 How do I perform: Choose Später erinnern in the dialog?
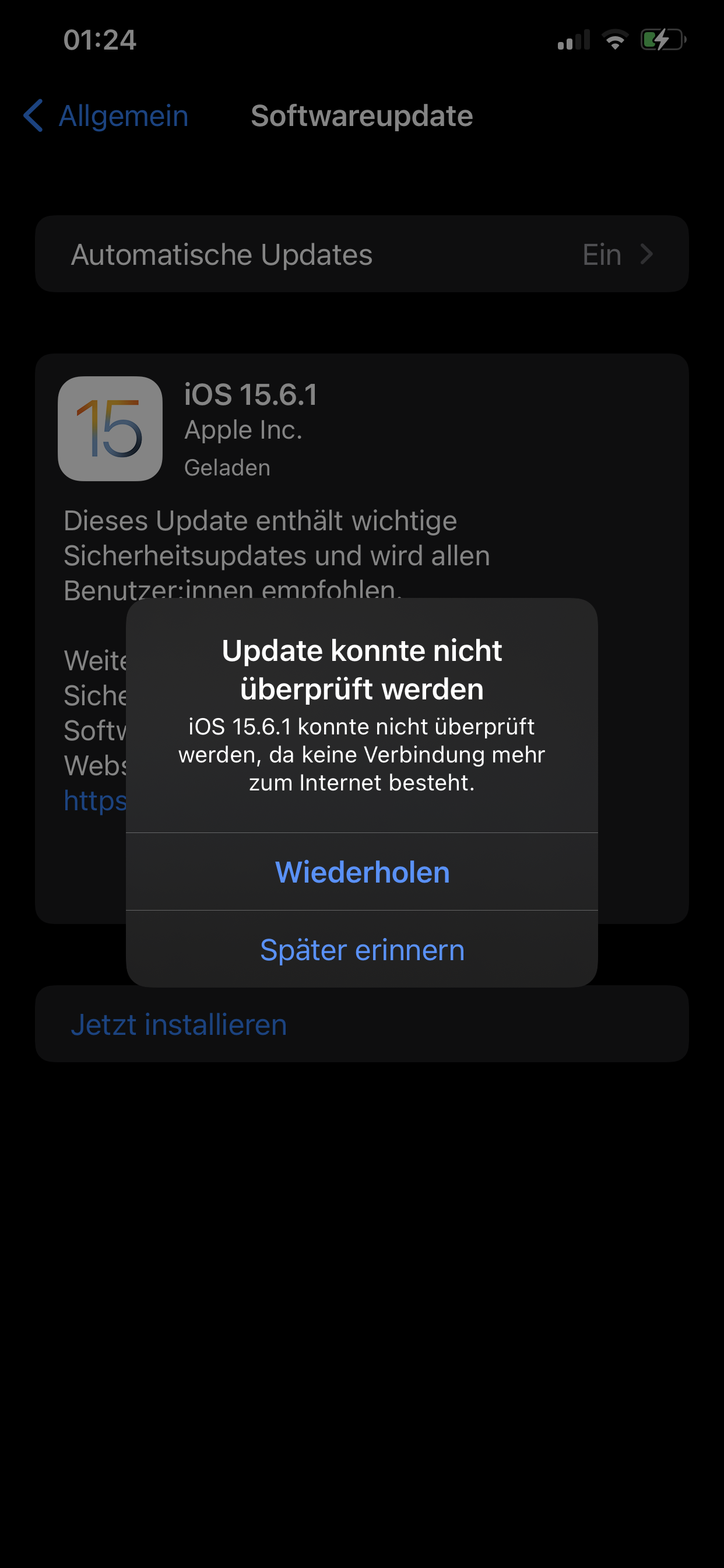pos(362,950)
